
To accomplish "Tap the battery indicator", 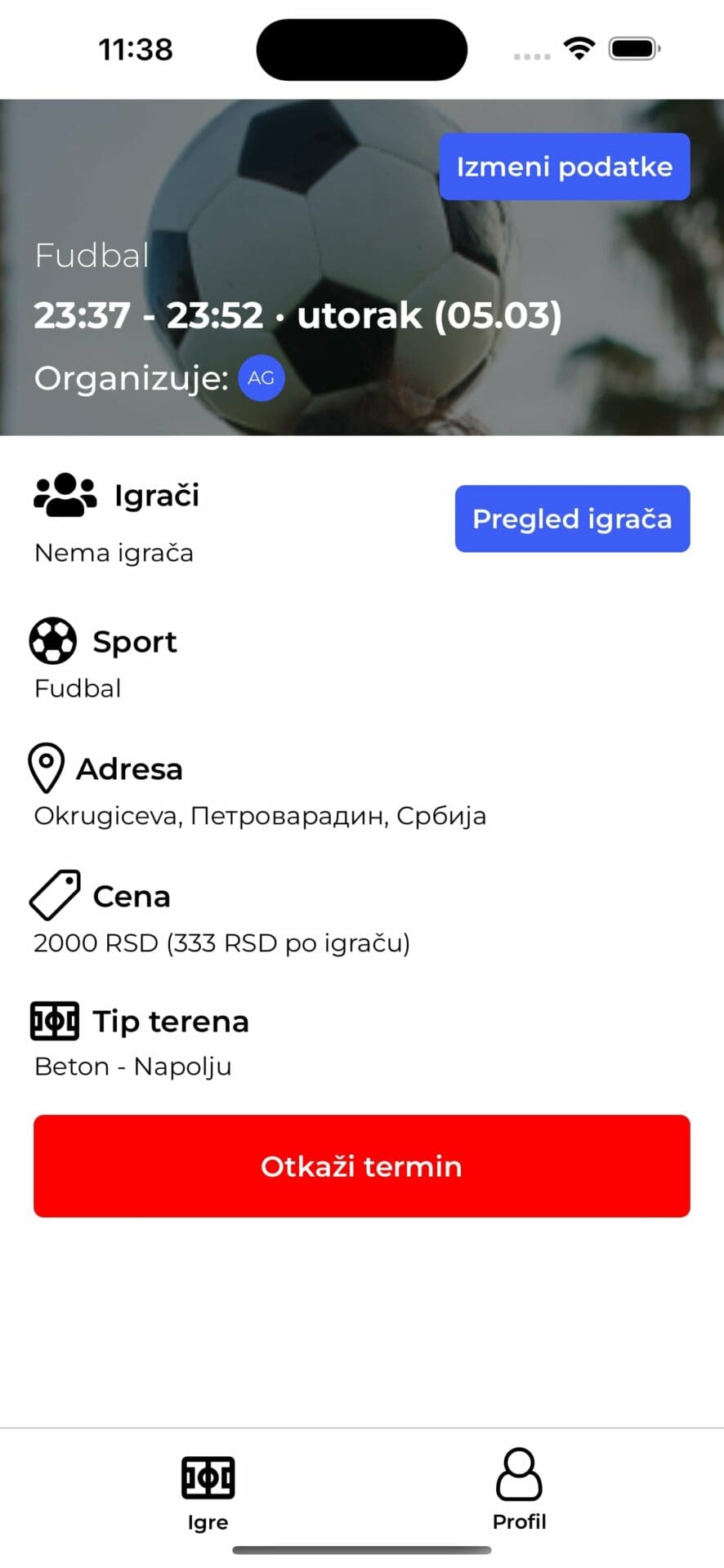I will 633,48.
